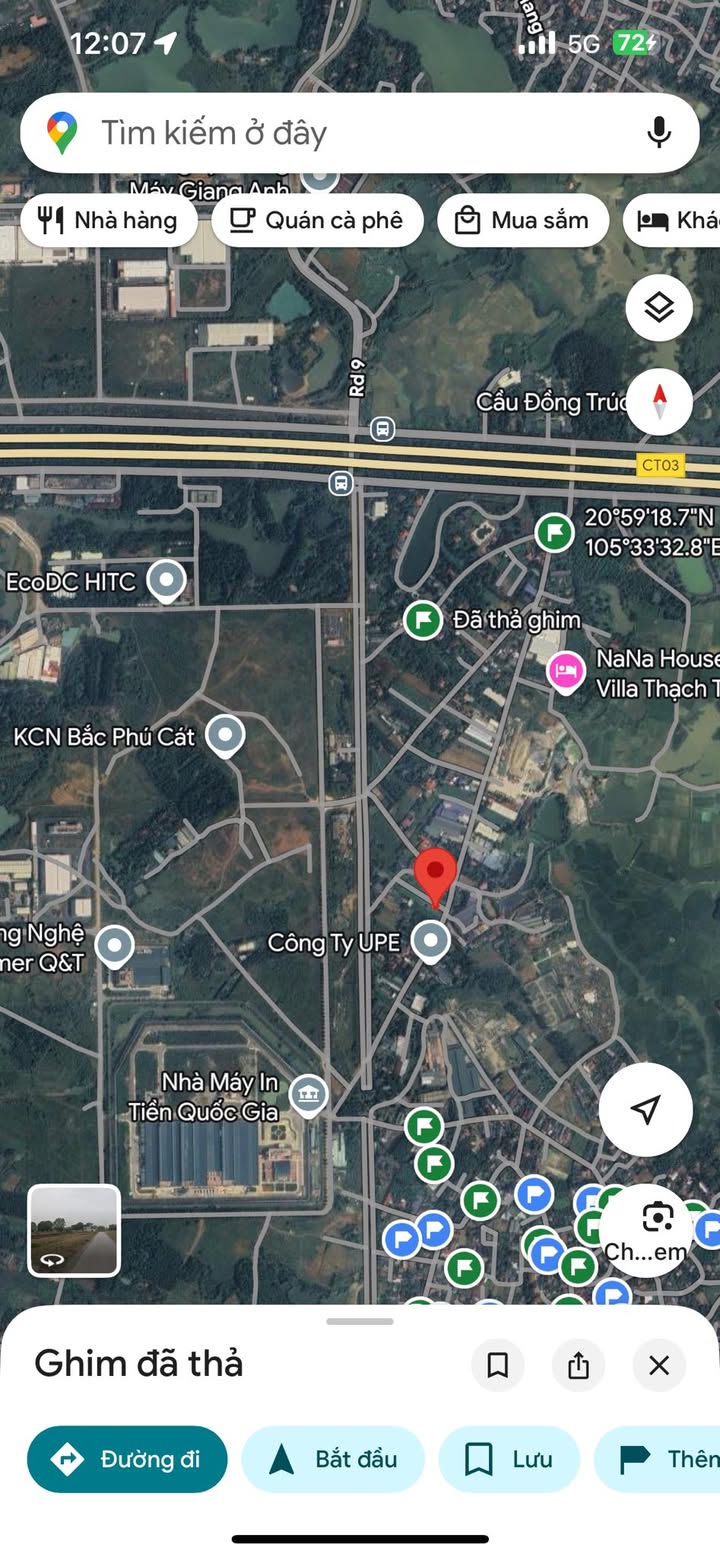Save pin with the bookmark icon
Viewport: 720px width, 1557px height.
point(497,1365)
